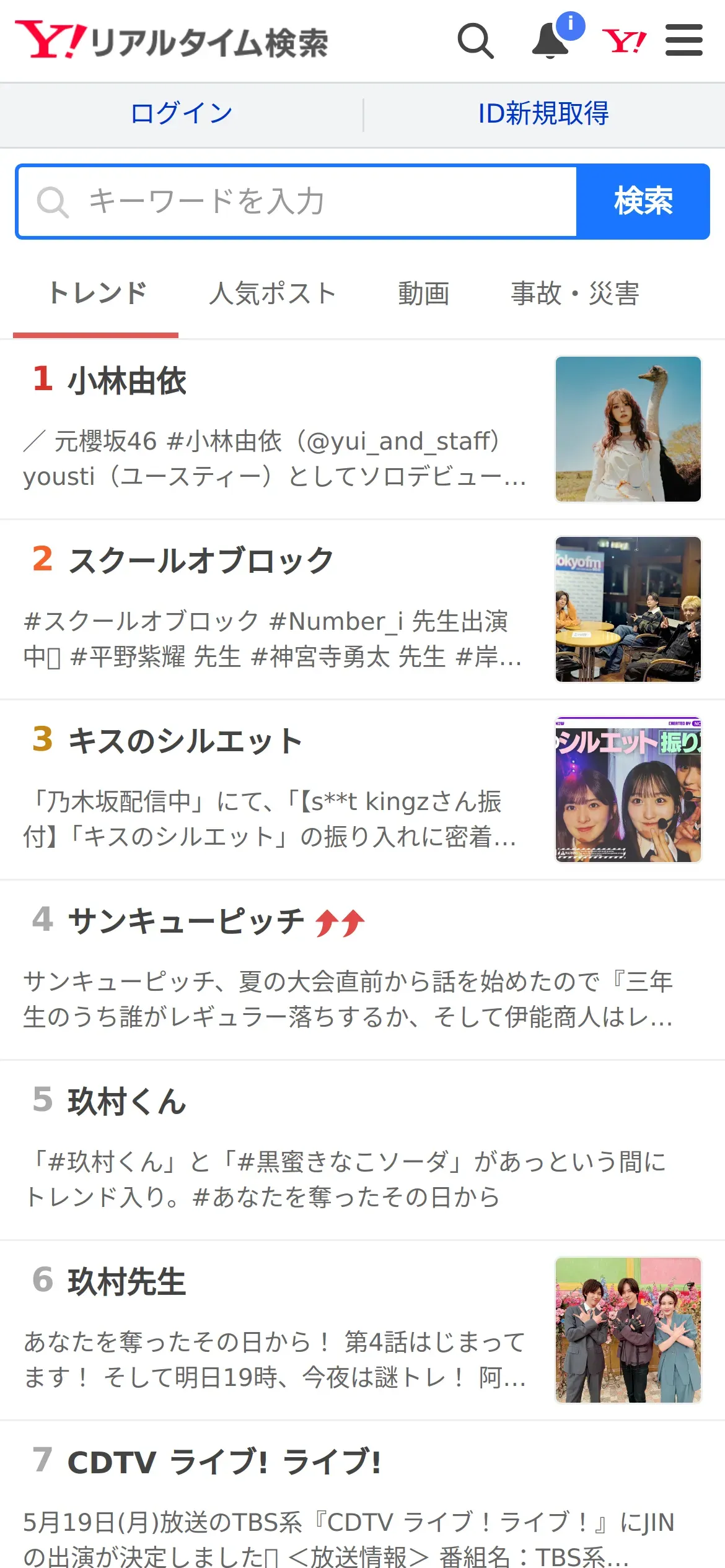Go to Yahoo! Japan home via red logo
The height and width of the screenshot is (1568, 725).
[624, 41]
